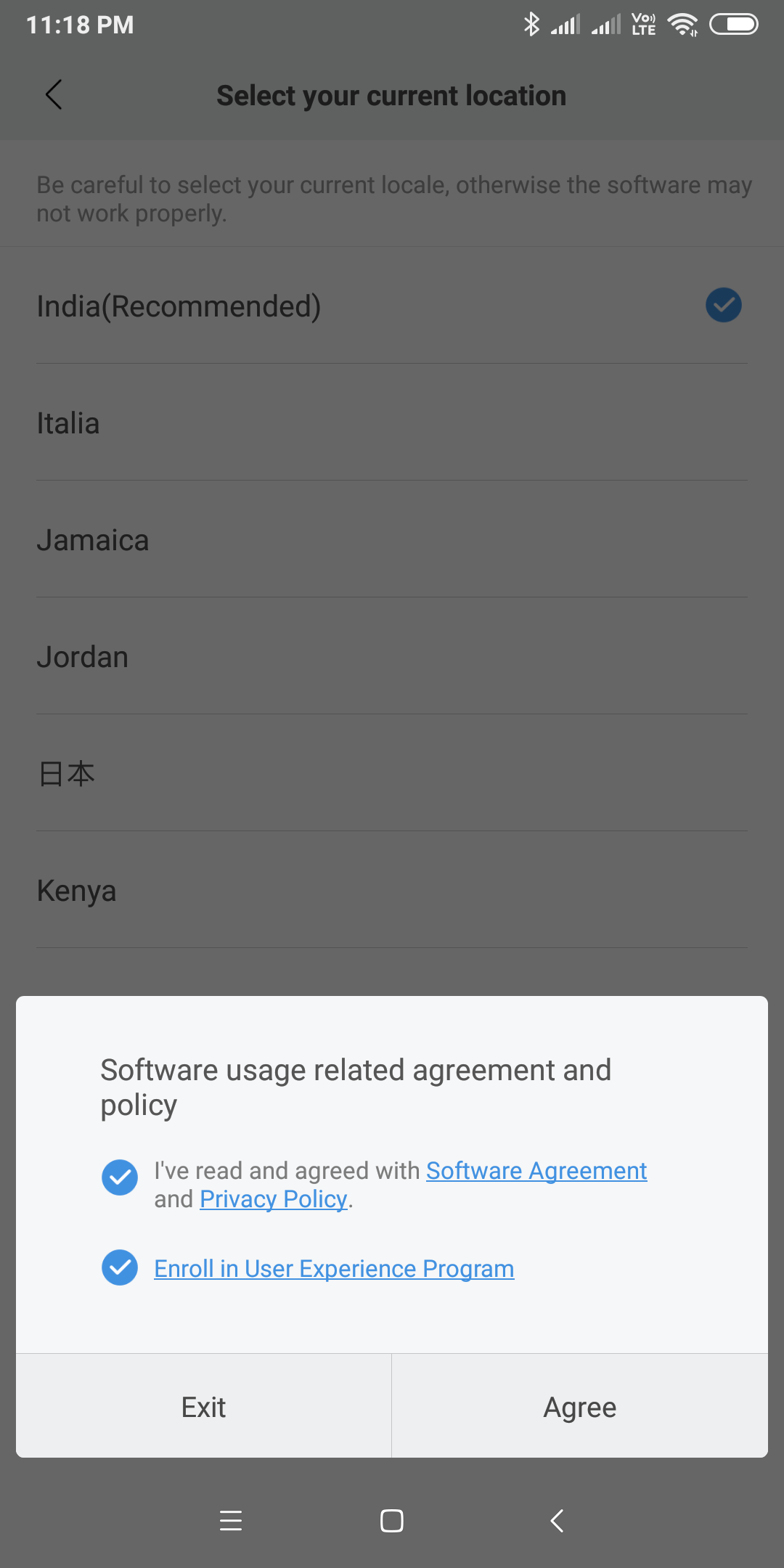
Task: Uncheck the read and agreed checkbox
Action: click(120, 1177)
